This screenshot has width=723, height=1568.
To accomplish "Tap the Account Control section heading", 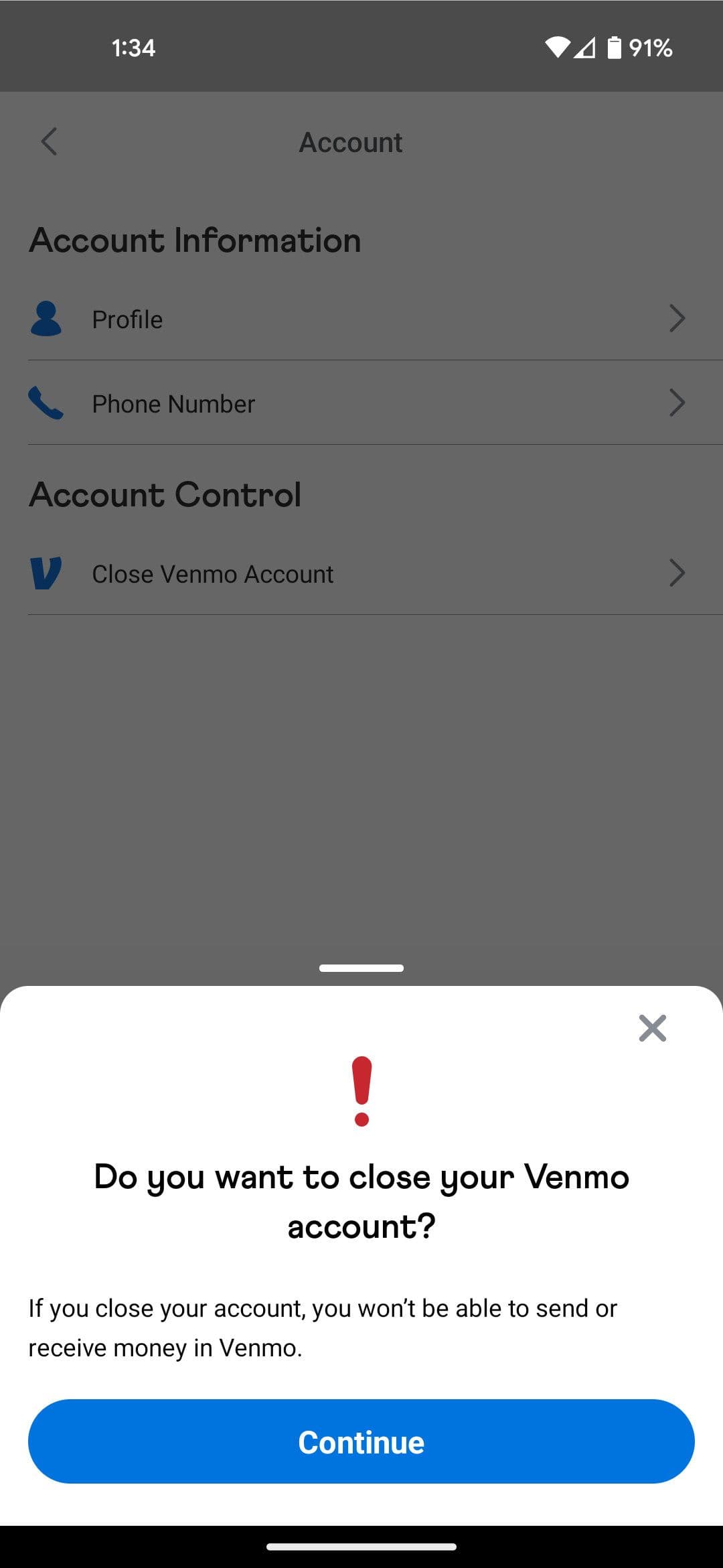I will [x=165, y=494].
